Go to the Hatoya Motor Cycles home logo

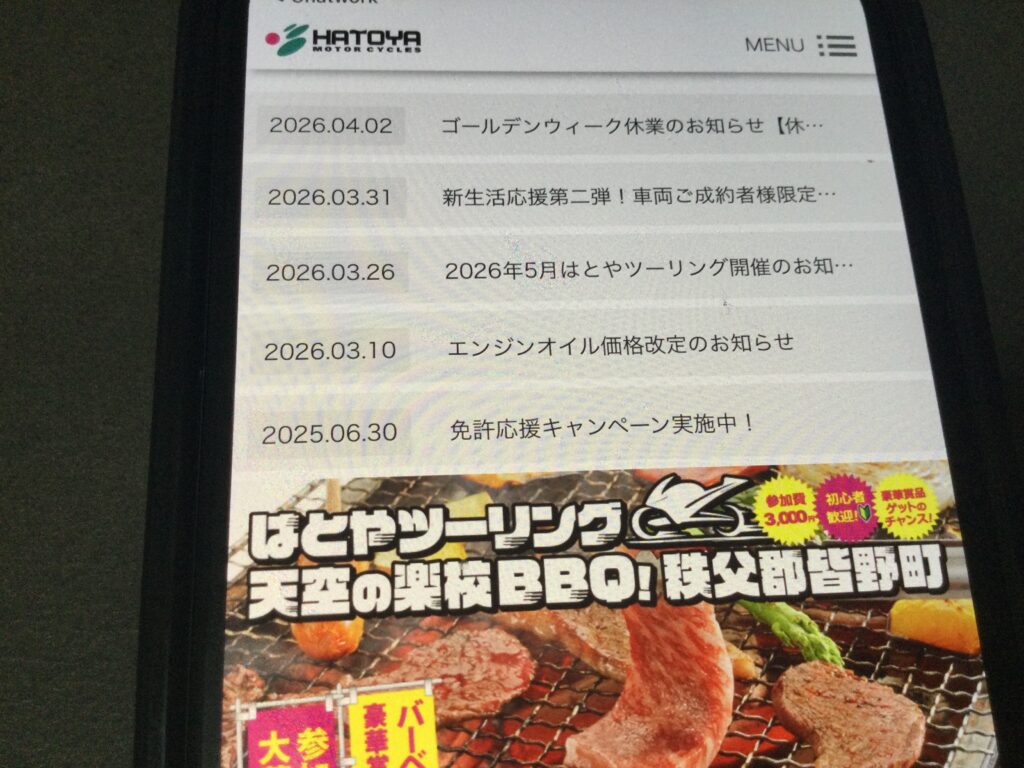(x=344, y=40)
